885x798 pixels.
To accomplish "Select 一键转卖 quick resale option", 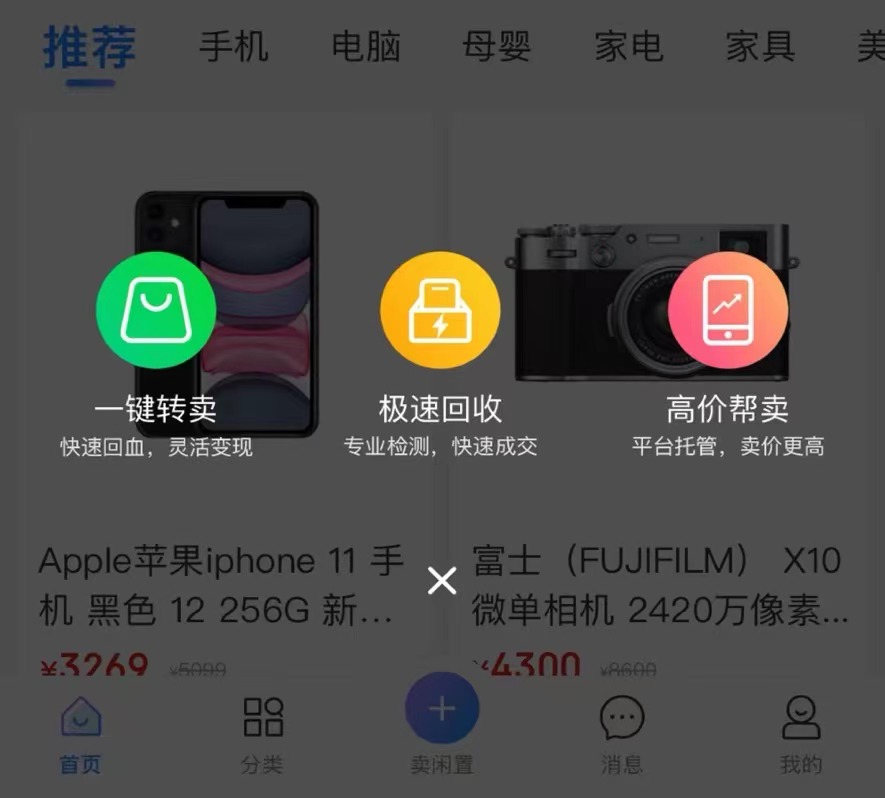I will tap(156, 311).
